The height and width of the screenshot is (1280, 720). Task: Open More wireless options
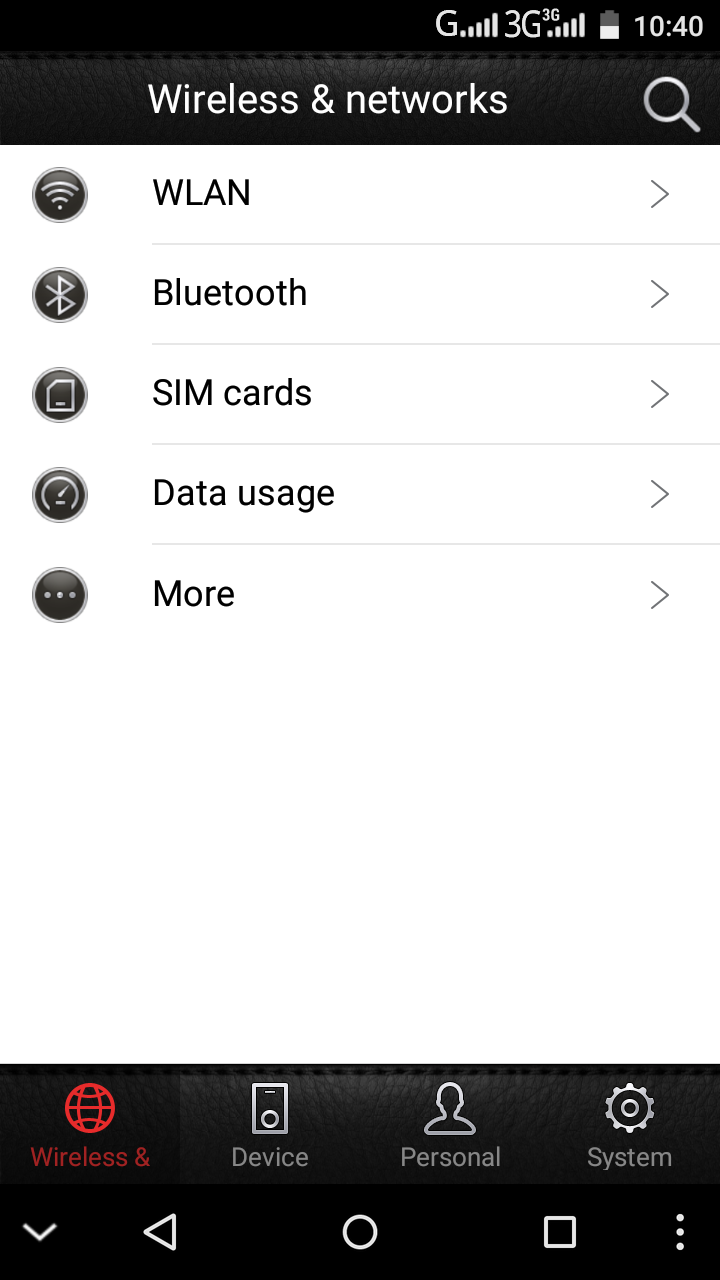tap(360, 594)
